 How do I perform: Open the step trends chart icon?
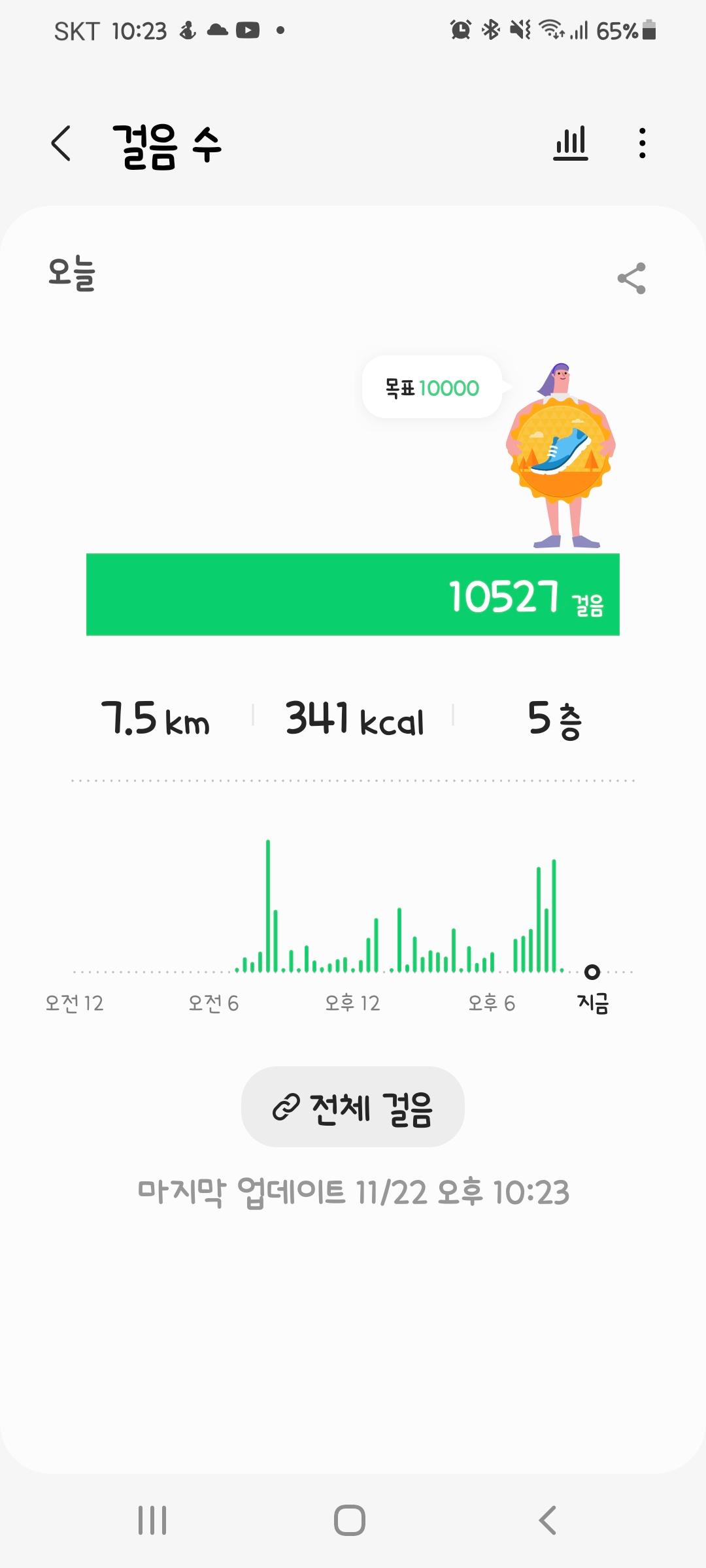click(x=571, y=143)
